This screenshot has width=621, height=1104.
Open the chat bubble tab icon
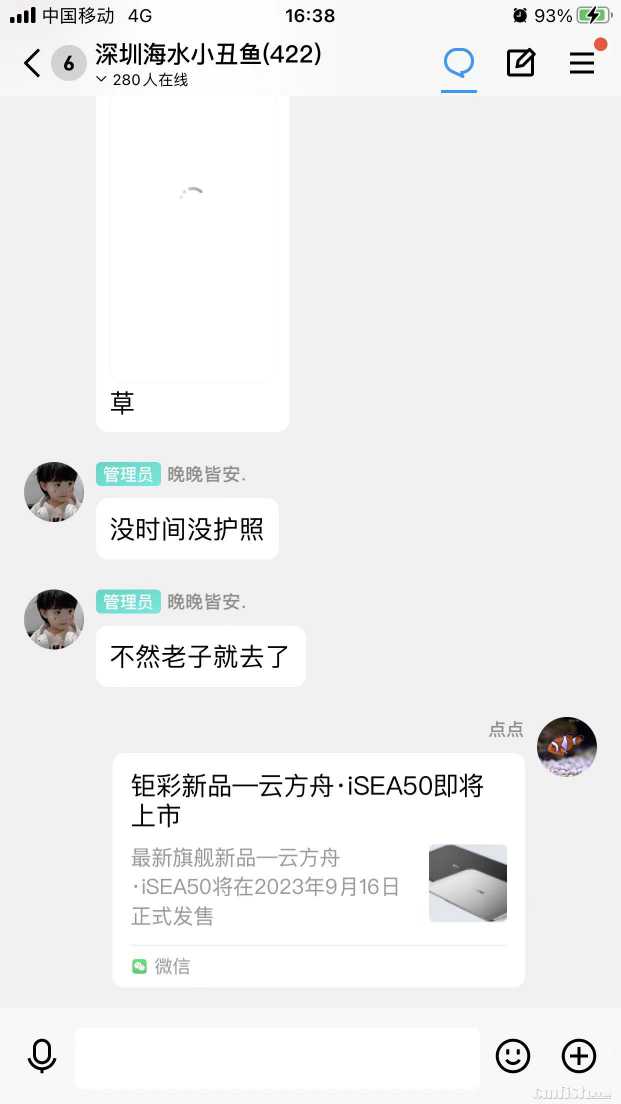tap(459, 63)
